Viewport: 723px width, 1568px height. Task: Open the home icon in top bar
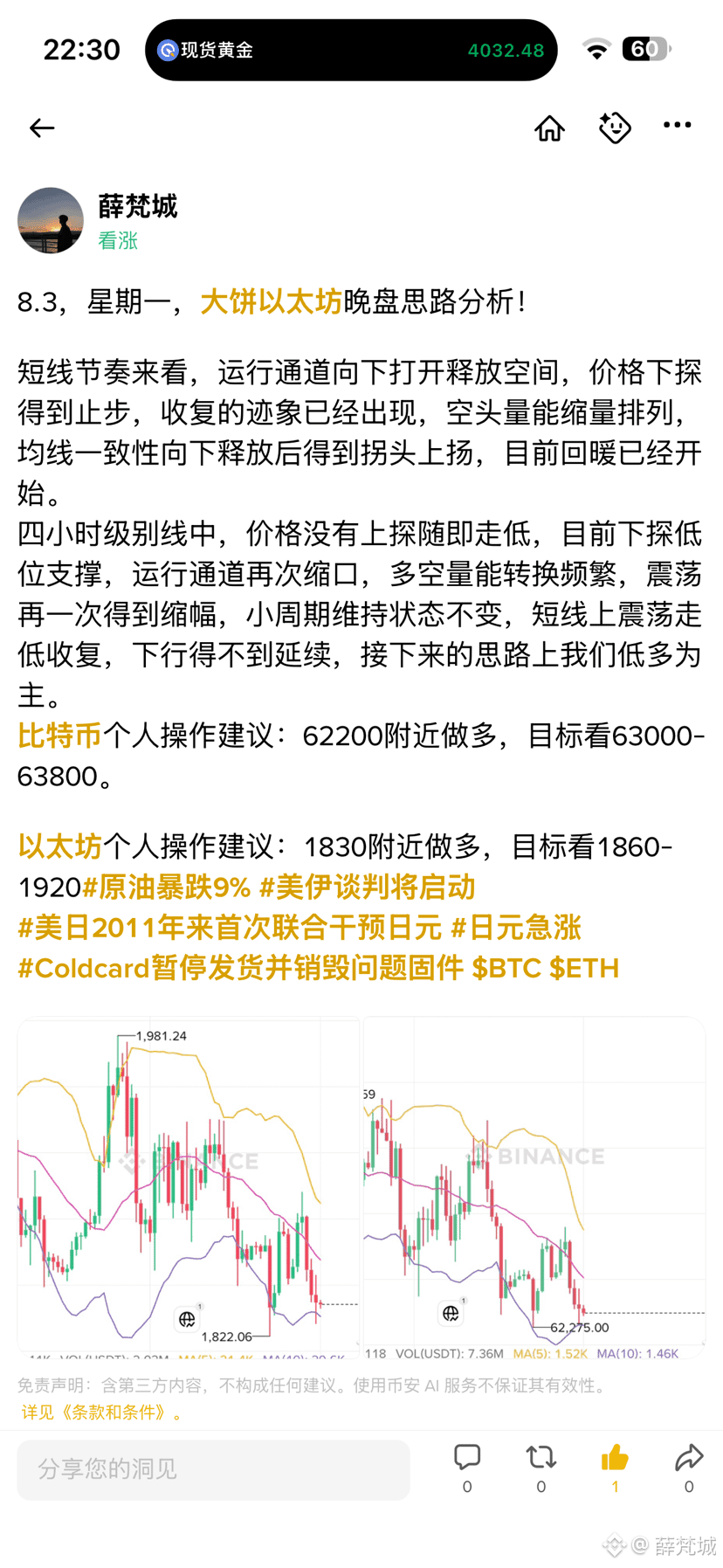(x=549, y=128)
